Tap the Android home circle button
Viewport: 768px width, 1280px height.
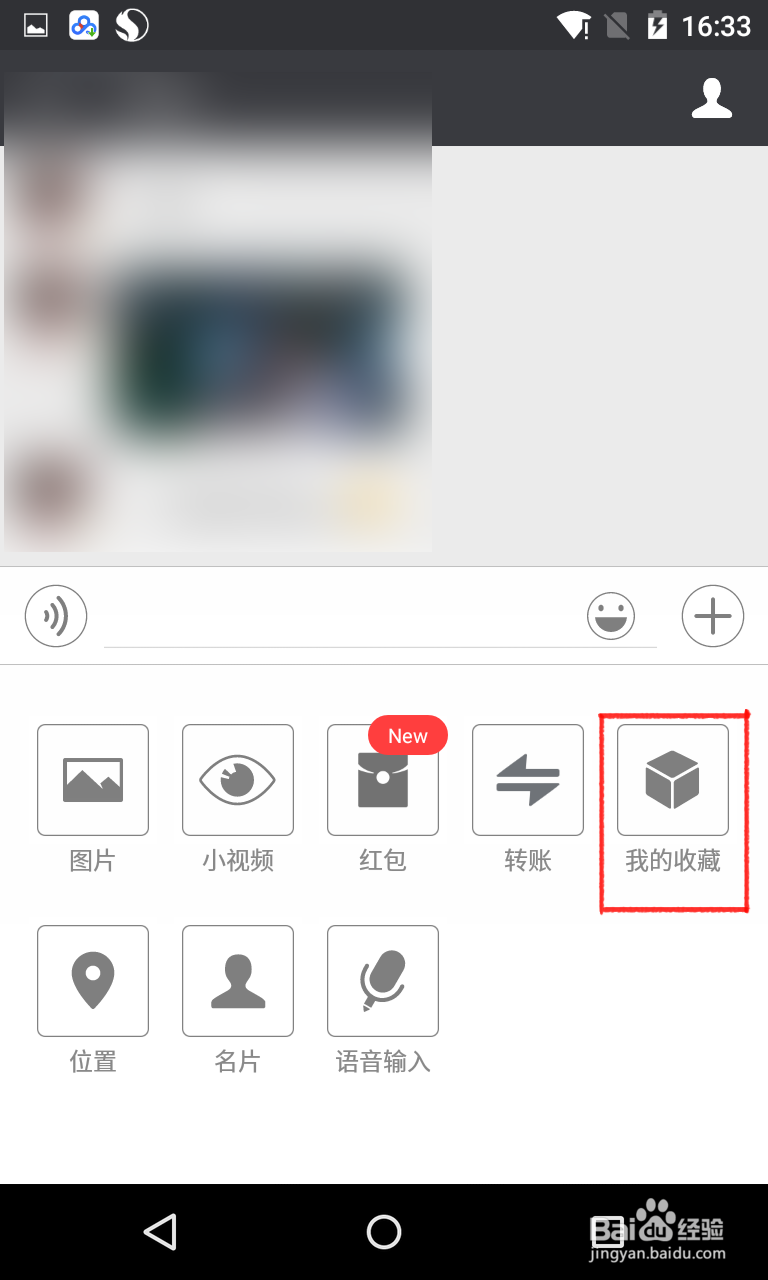[383, 1232]
